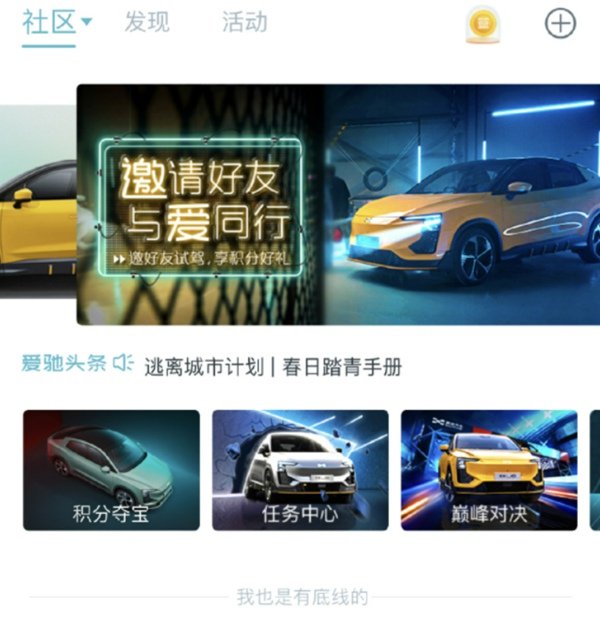Open the 任务中心 card
Screen dimensions: 600x628
coord(300,470)
